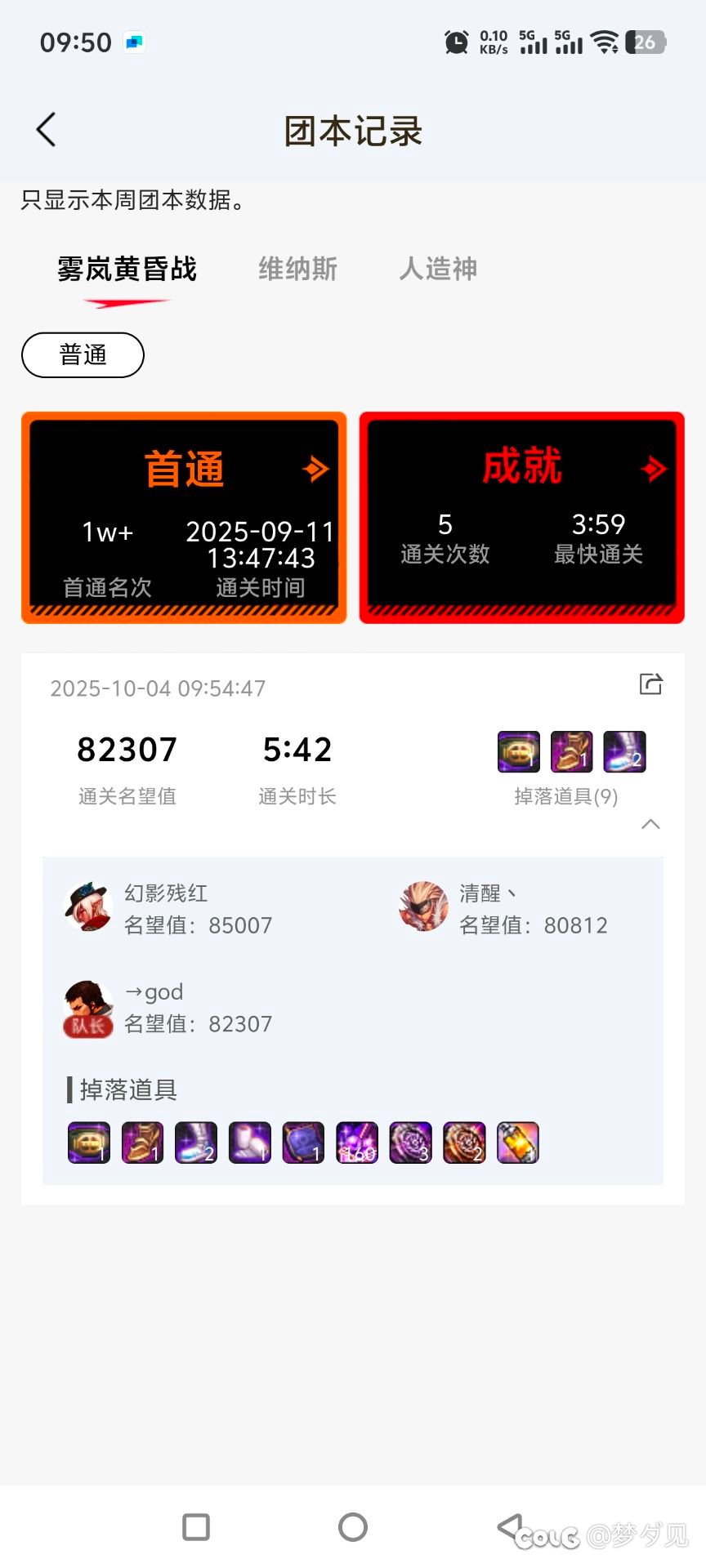This screenshot has width=706, height=1568.
Task: Open the 成就 achievements card
Action: tap(521, 518)
